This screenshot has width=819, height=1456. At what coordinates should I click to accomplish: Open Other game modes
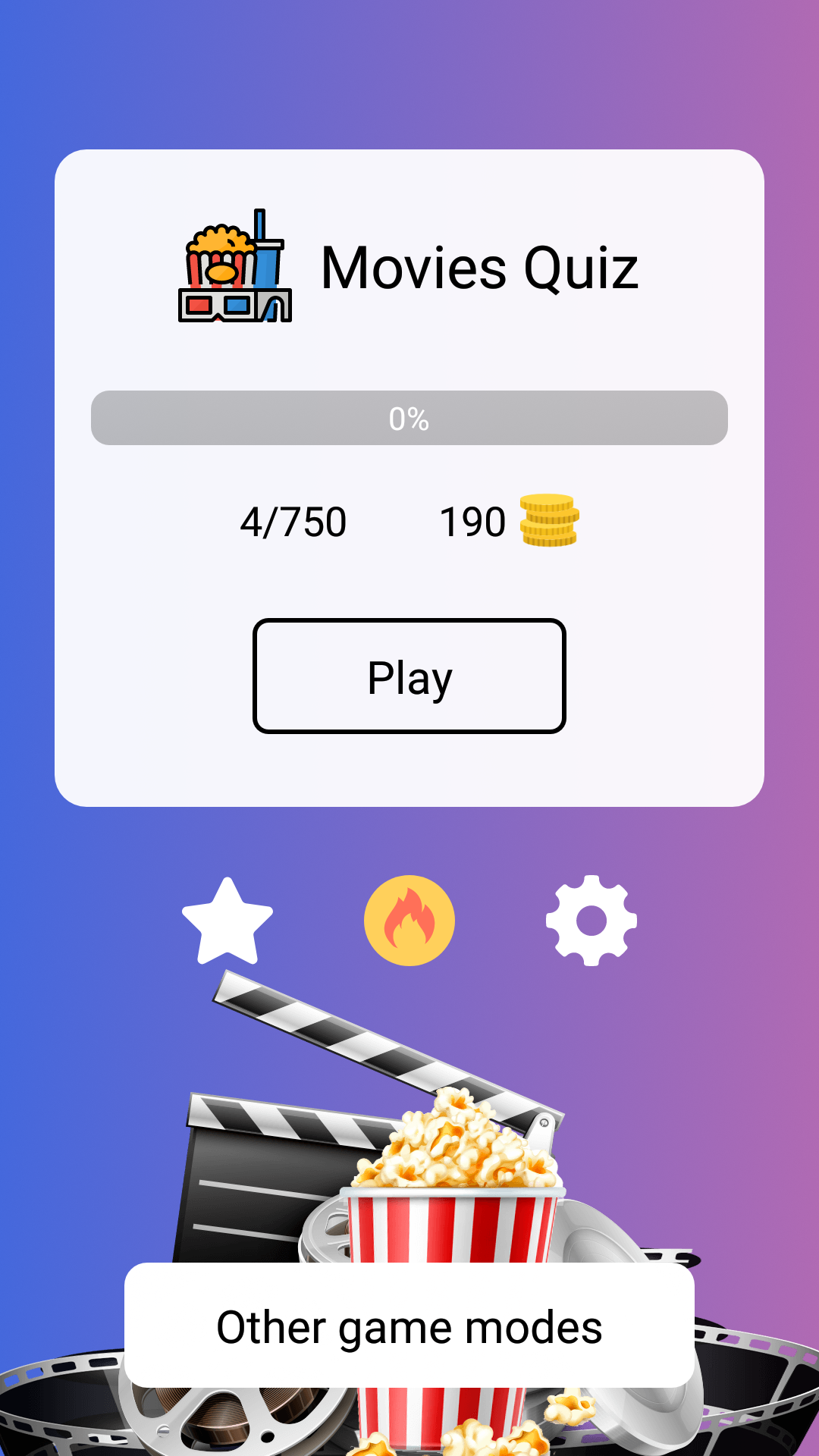point(409,1327)
